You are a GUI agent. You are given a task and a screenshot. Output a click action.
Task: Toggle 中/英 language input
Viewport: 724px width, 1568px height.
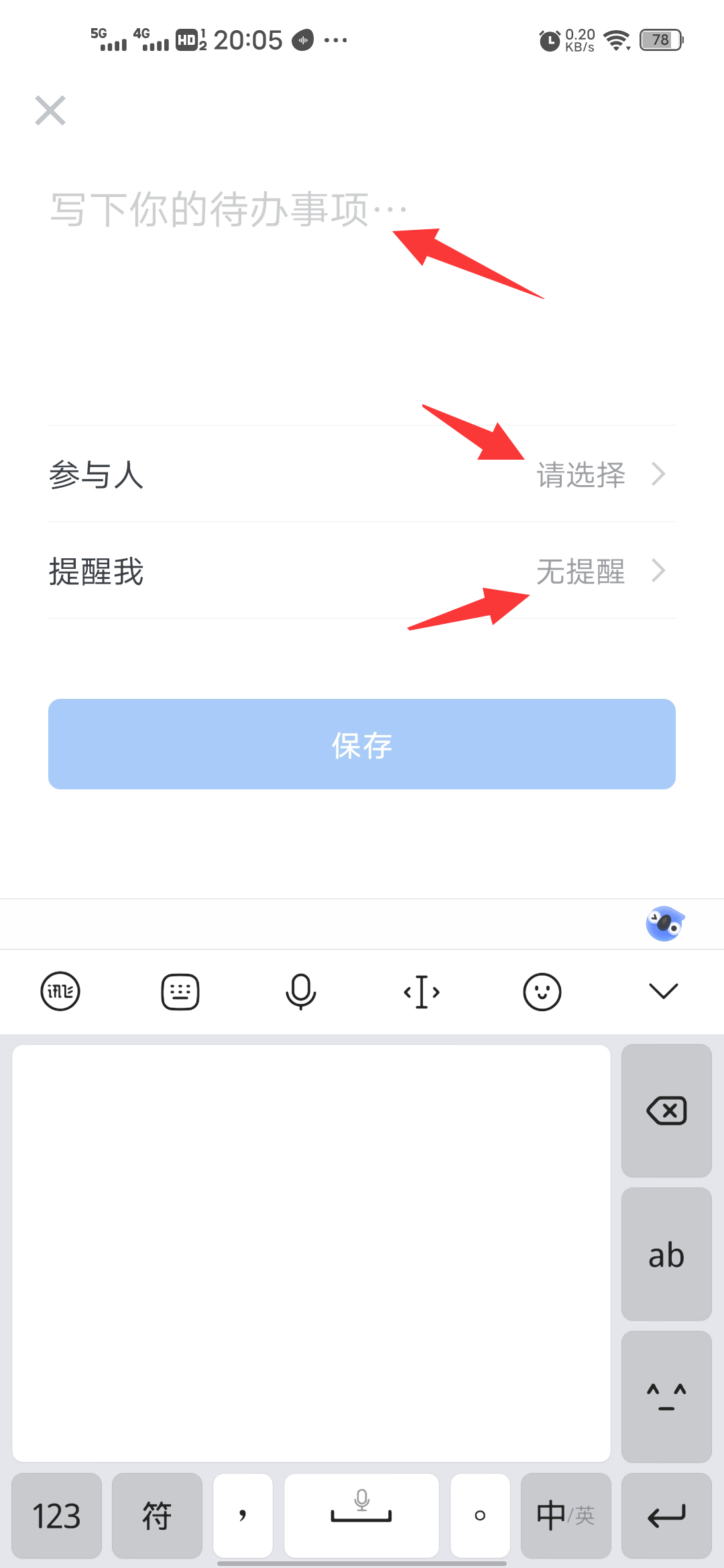566,1516
